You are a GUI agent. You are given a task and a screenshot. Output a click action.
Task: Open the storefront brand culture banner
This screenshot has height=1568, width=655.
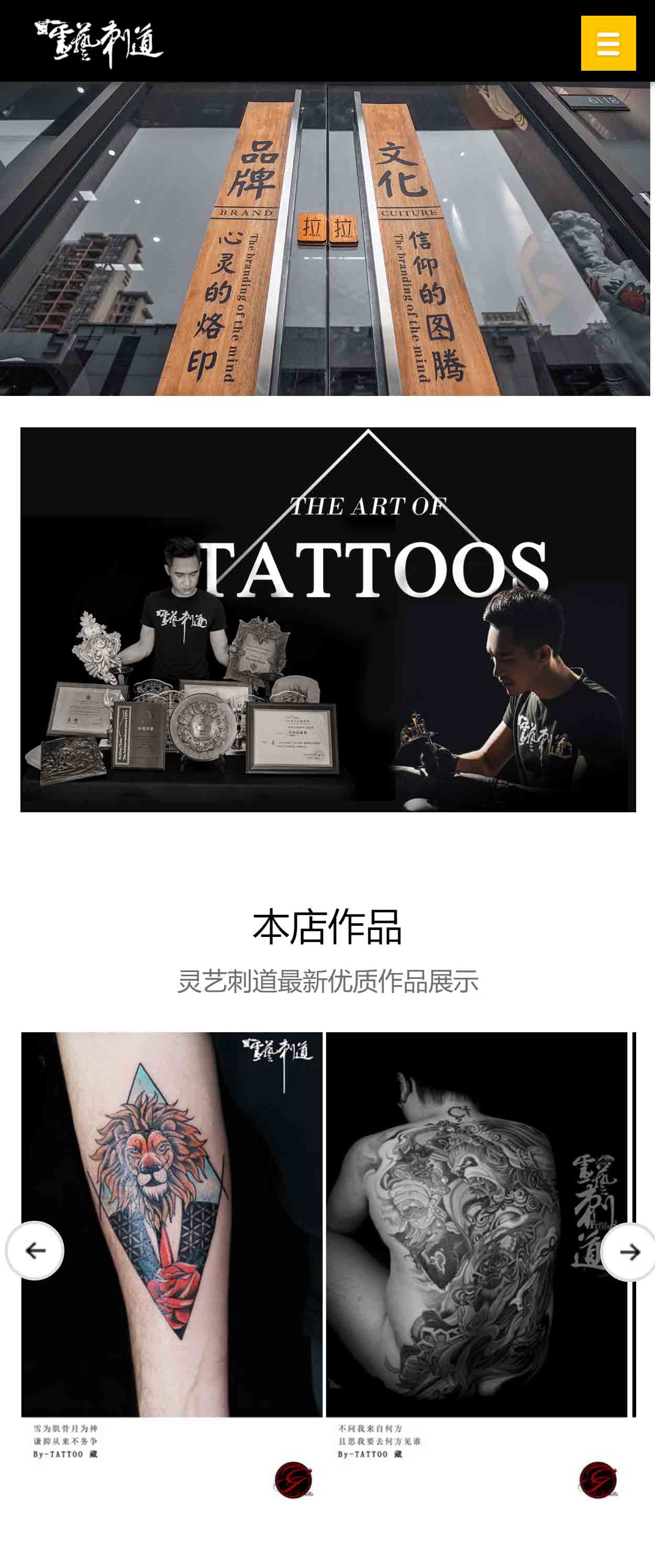tap(325, 239)
